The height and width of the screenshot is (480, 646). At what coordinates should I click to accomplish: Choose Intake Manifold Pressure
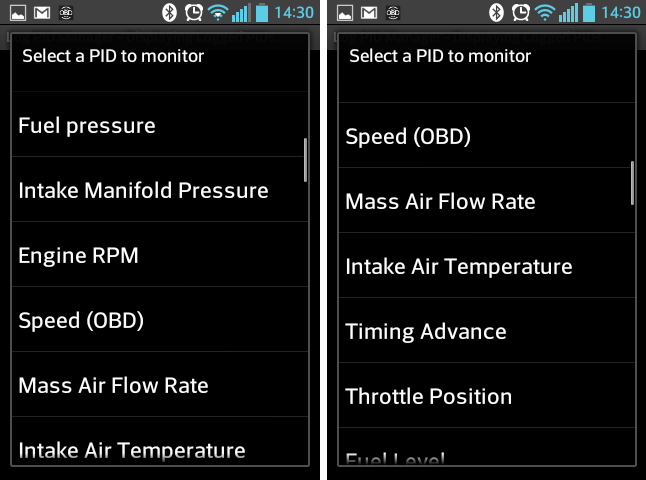(x=143, y=190)
